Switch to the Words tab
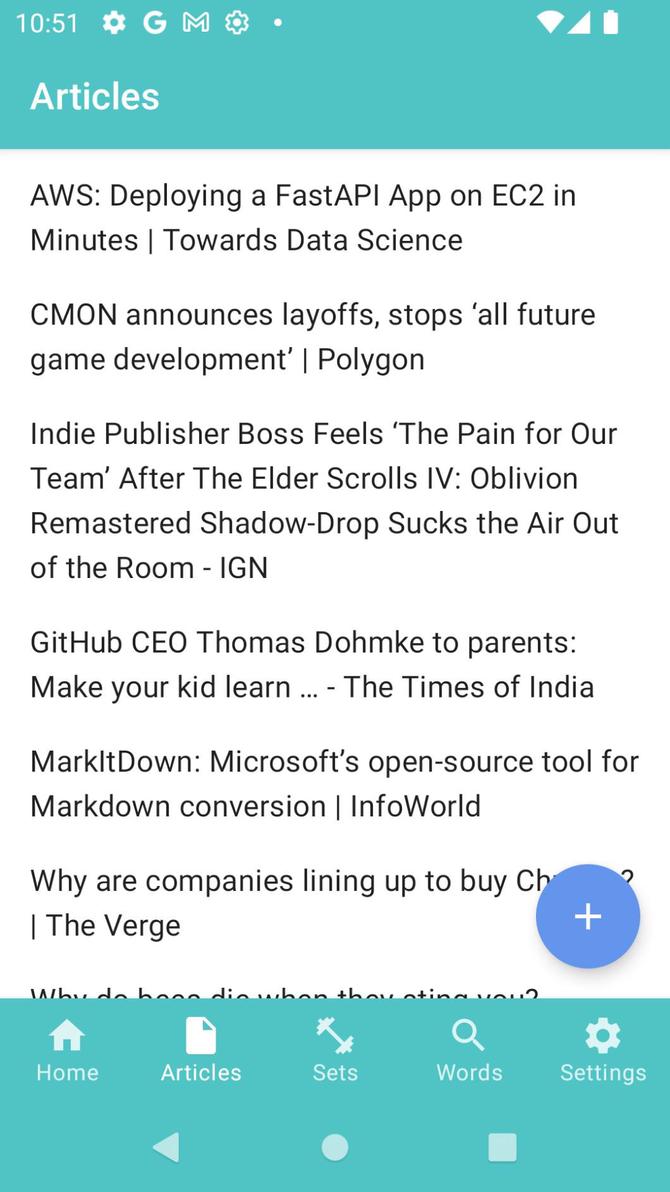670x1192 pixels. [469, 1050]
